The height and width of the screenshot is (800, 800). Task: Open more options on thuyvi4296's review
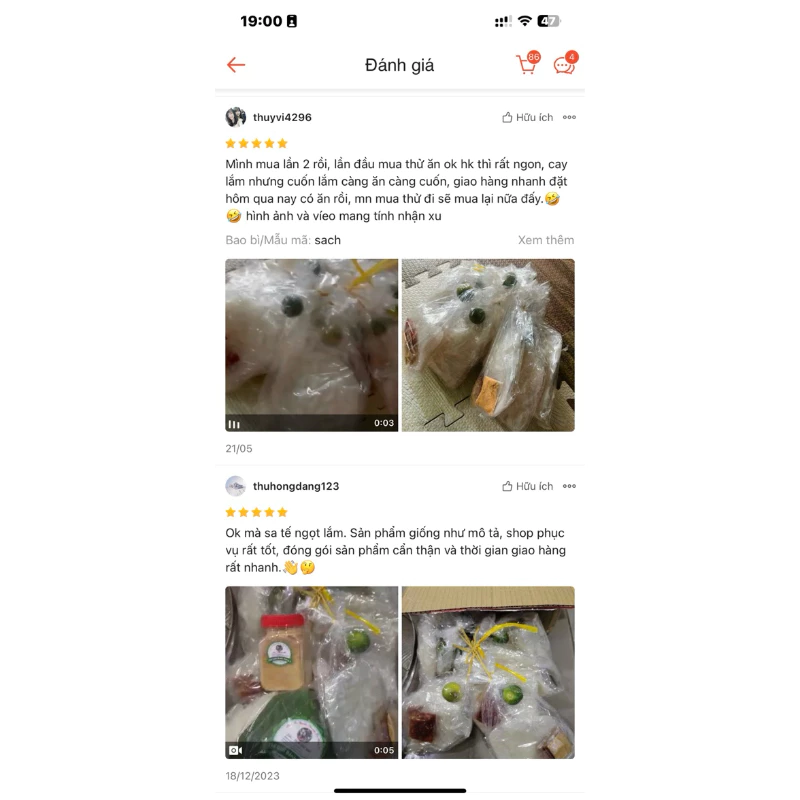569,117
